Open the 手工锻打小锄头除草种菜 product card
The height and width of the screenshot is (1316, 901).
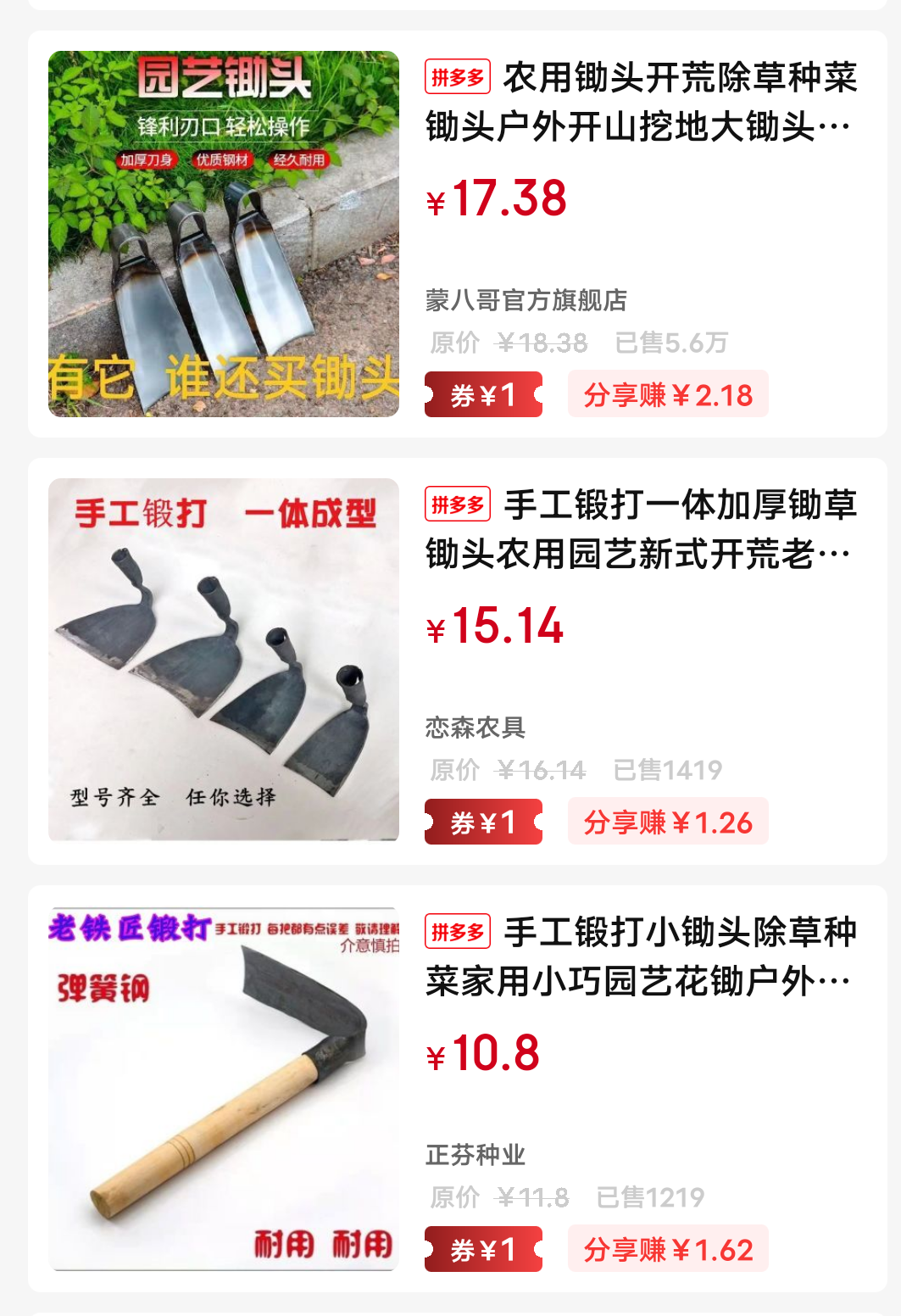point(640,956)
